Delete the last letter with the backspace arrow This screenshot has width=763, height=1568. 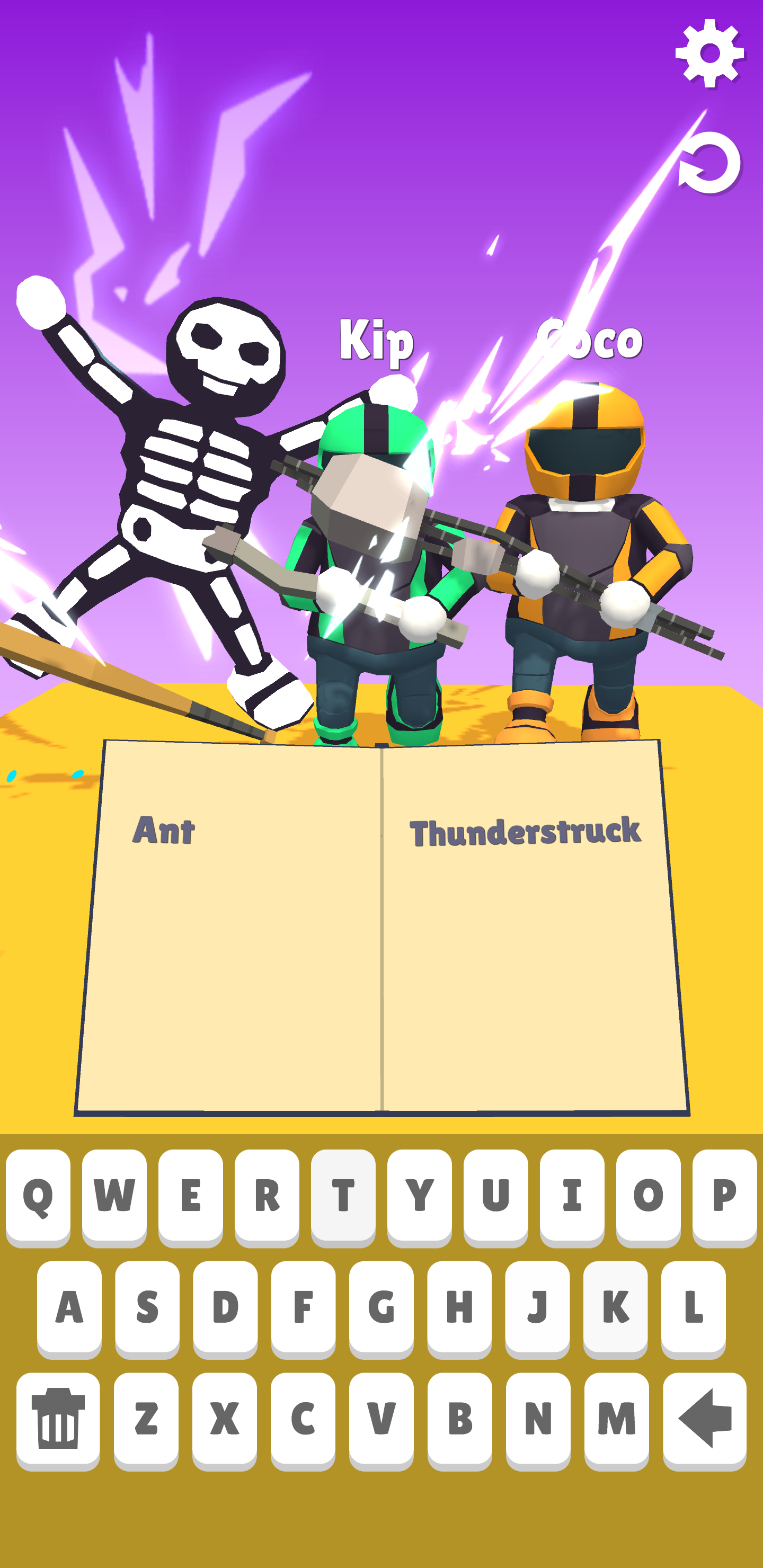coord(705,1419)
